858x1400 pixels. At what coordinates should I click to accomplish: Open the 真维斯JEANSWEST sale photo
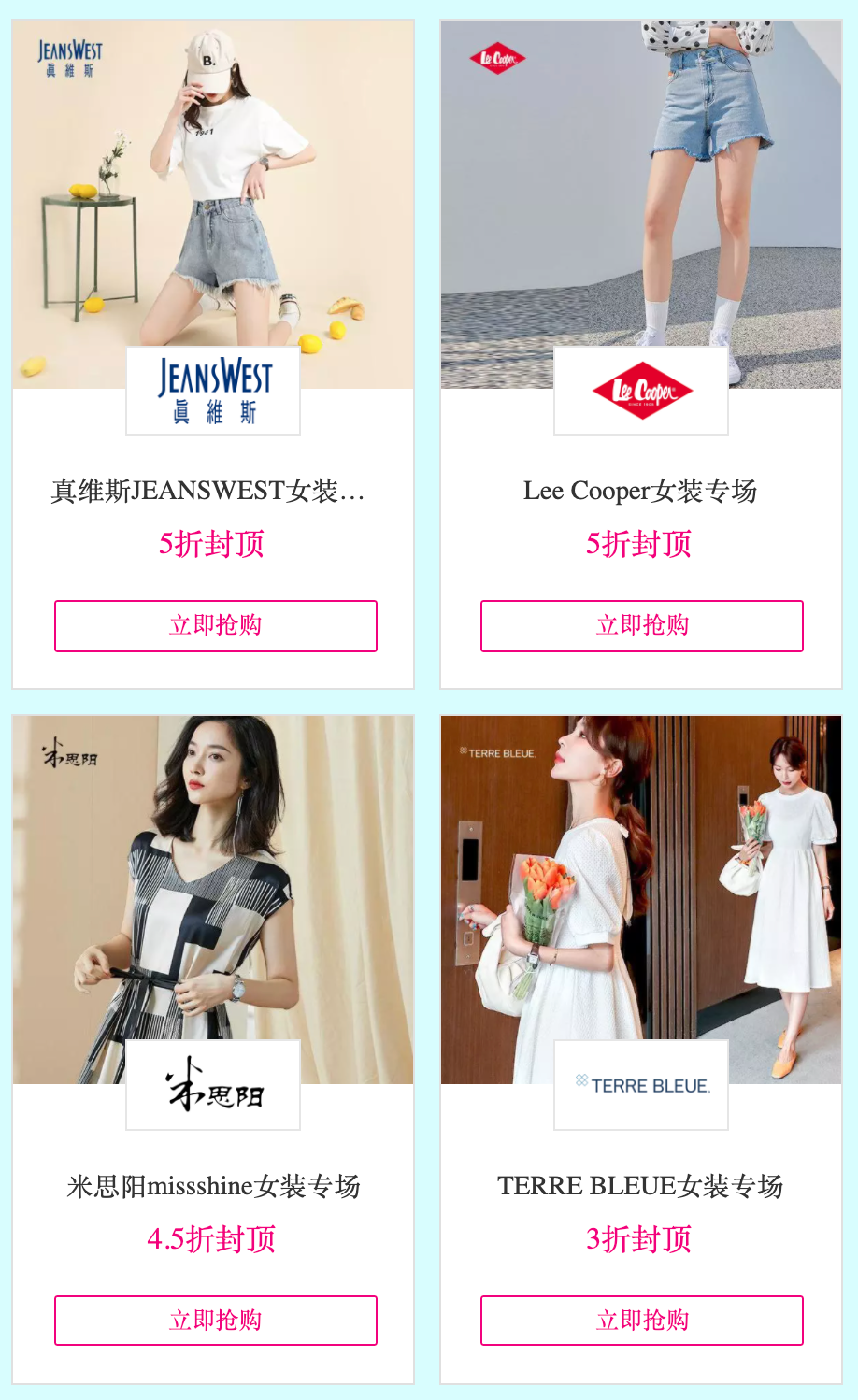213,187
